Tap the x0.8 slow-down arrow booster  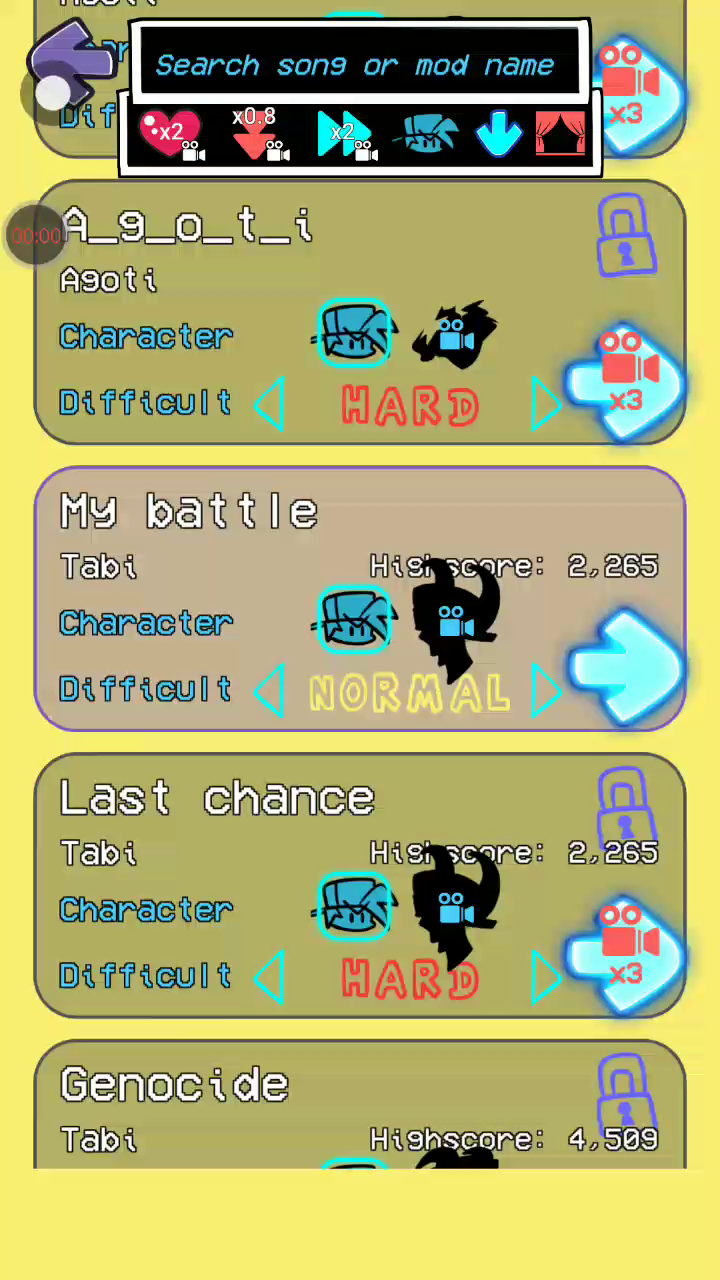(258, 134)
